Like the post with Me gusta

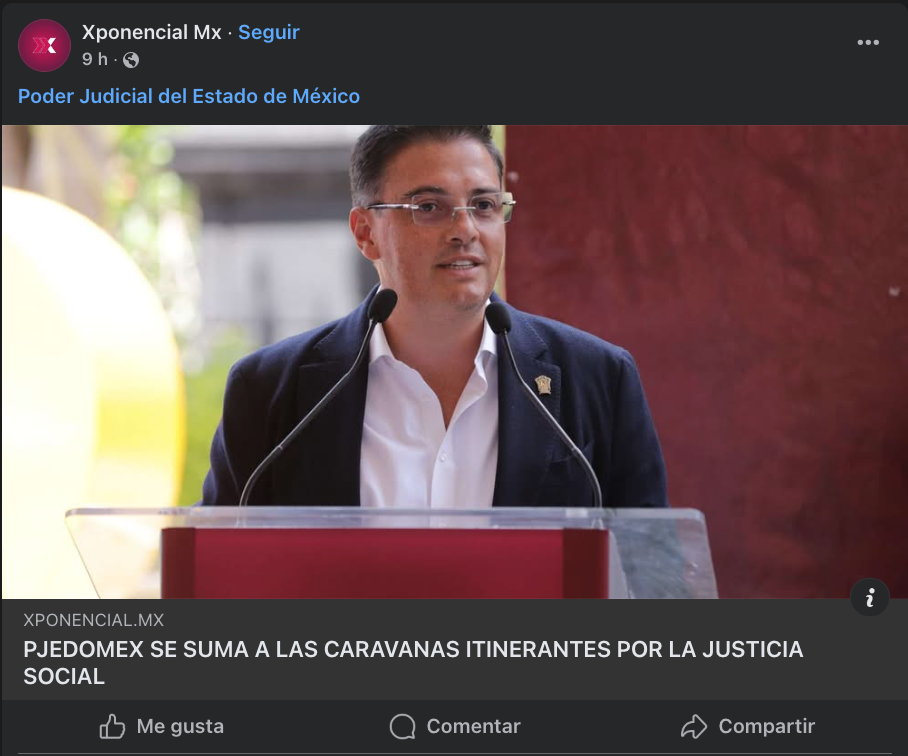[162, 727]
